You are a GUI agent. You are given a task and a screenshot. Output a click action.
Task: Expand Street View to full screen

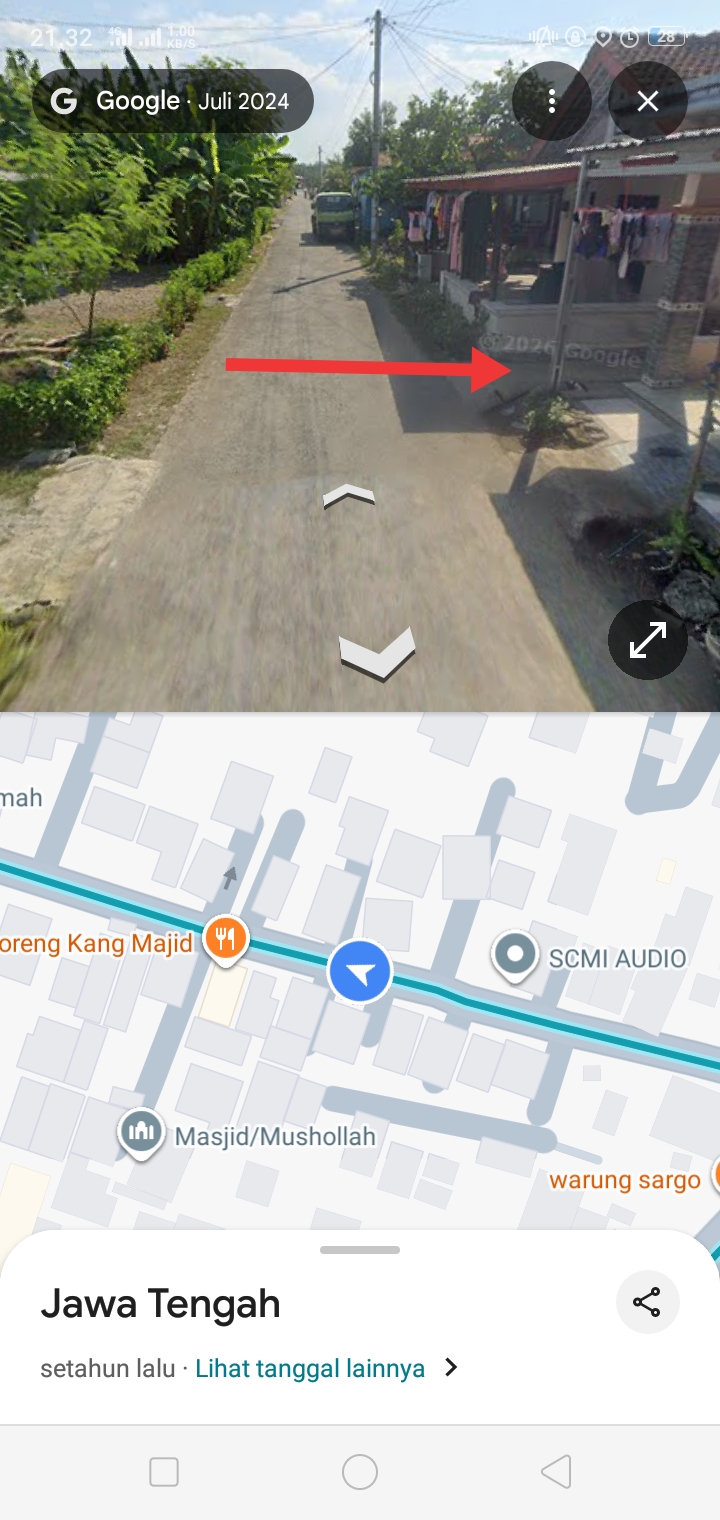click(648, 640)
